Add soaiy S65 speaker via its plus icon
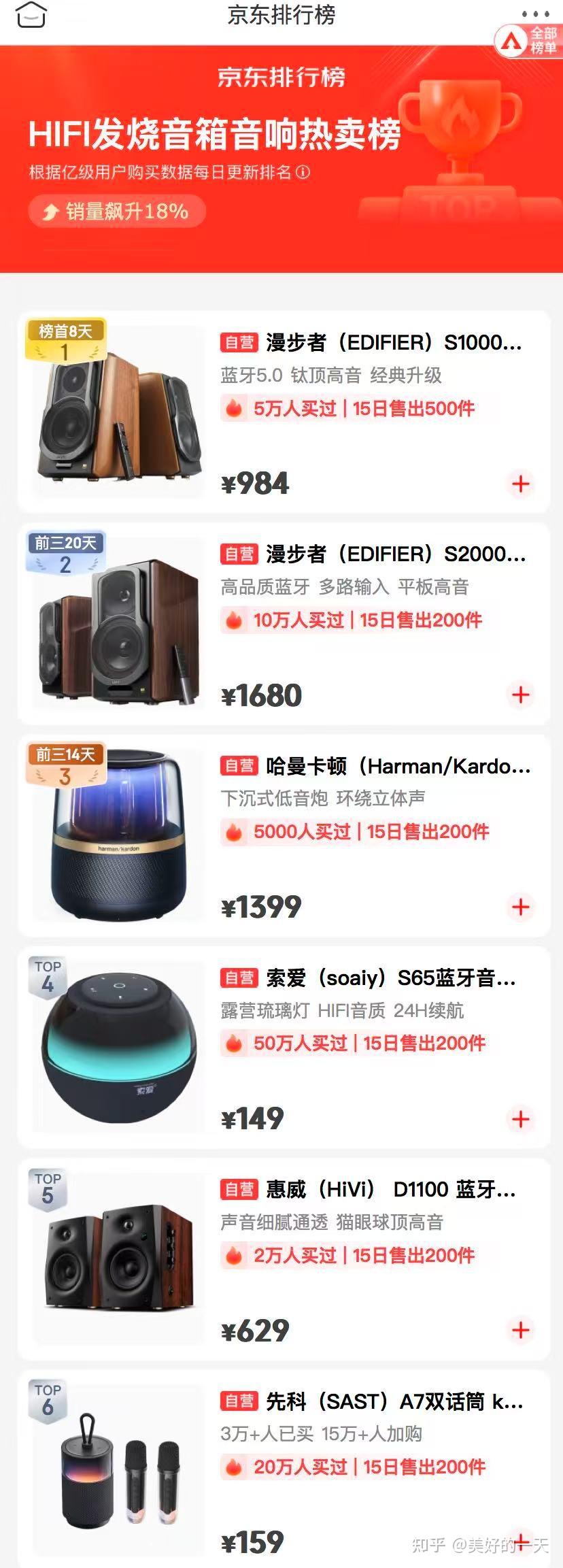 (521, 1118)
